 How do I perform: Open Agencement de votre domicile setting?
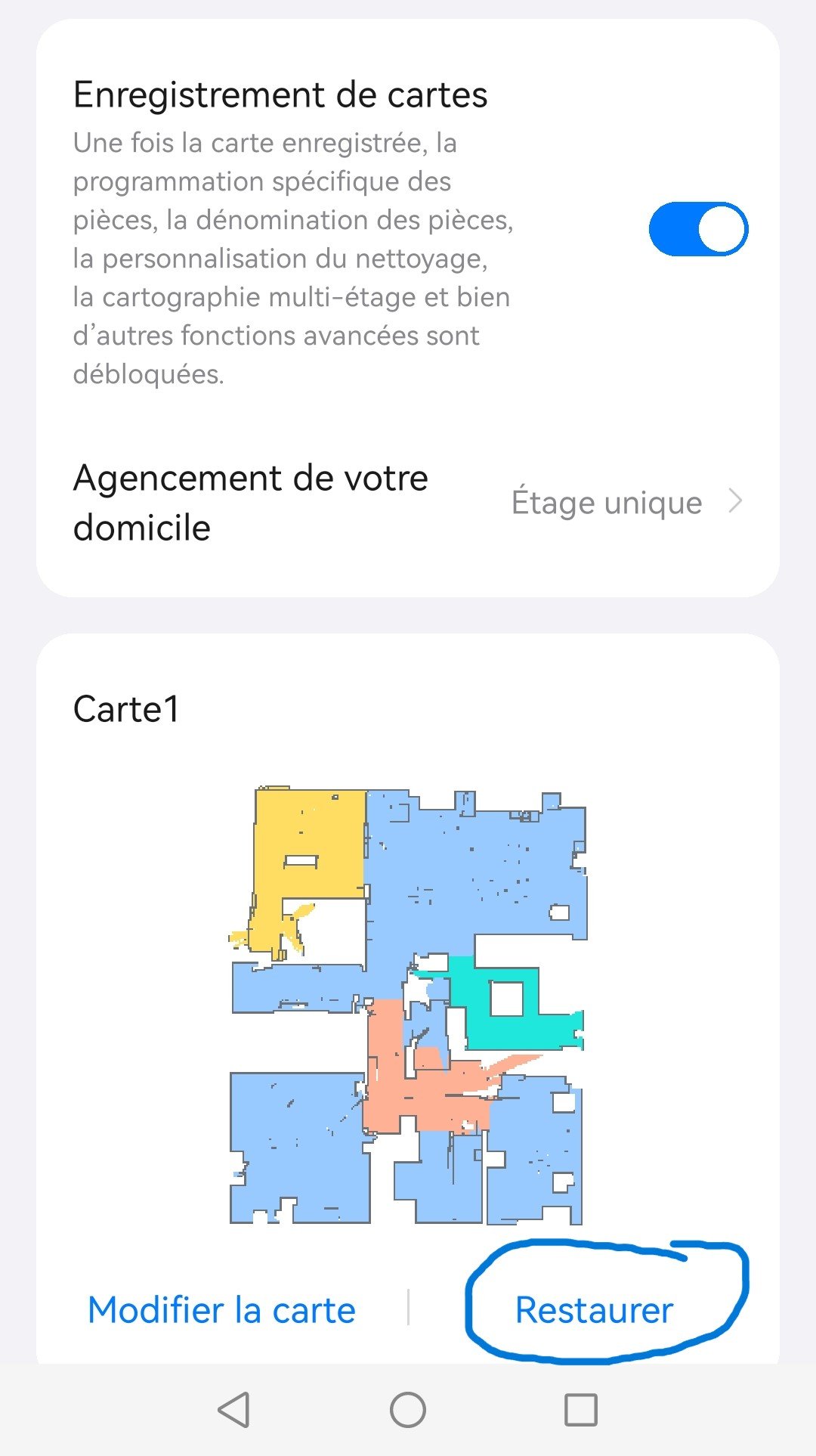pos(408,503)
